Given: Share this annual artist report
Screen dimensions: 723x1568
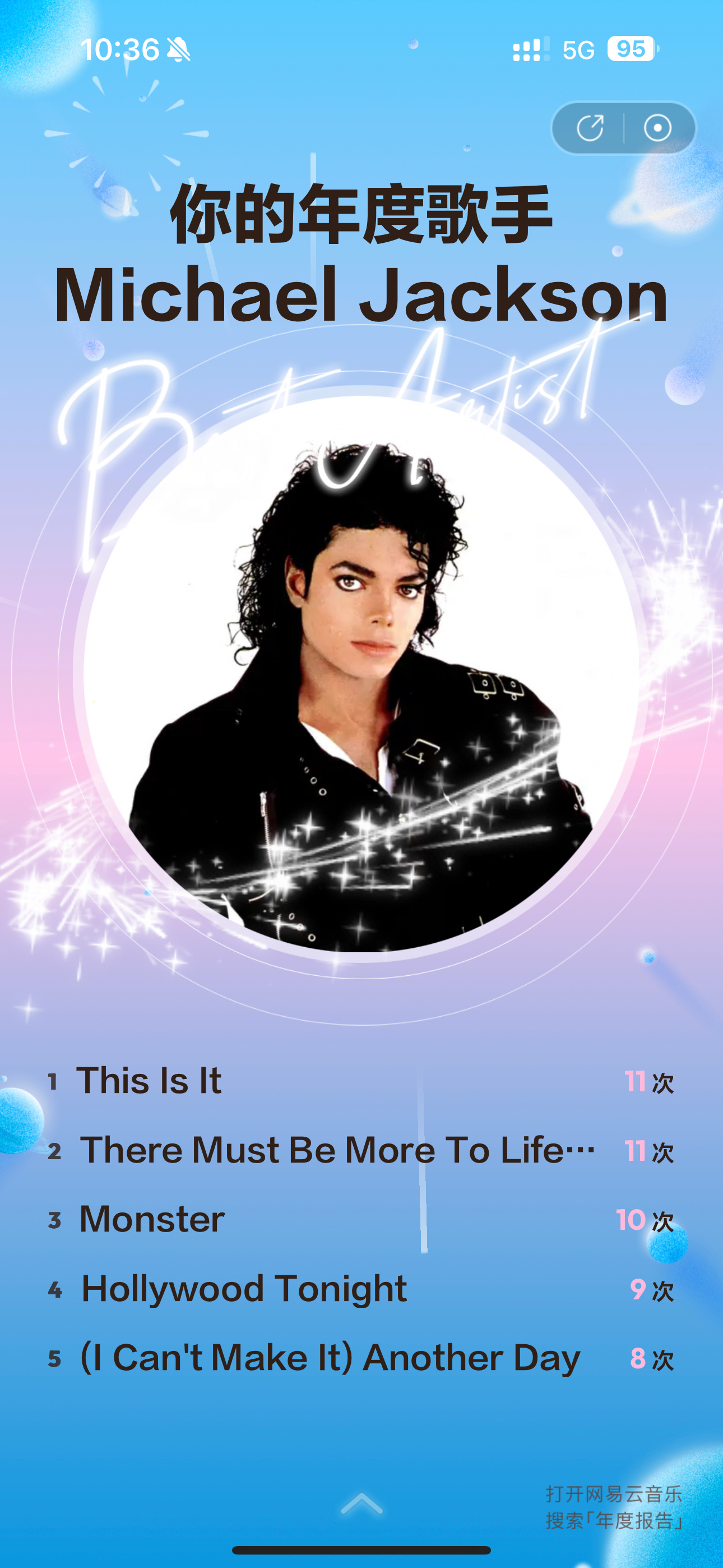Looking at the screenshot, I should (x=590, y=128).
